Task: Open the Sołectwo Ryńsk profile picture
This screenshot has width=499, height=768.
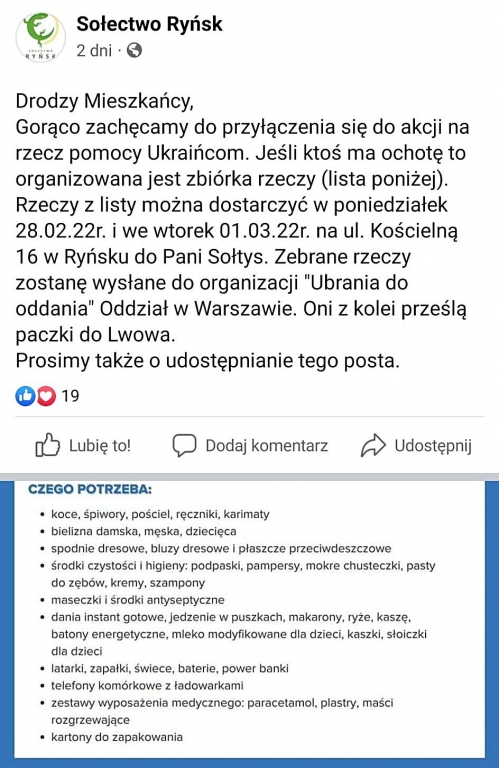Action: tap(41, 38)
